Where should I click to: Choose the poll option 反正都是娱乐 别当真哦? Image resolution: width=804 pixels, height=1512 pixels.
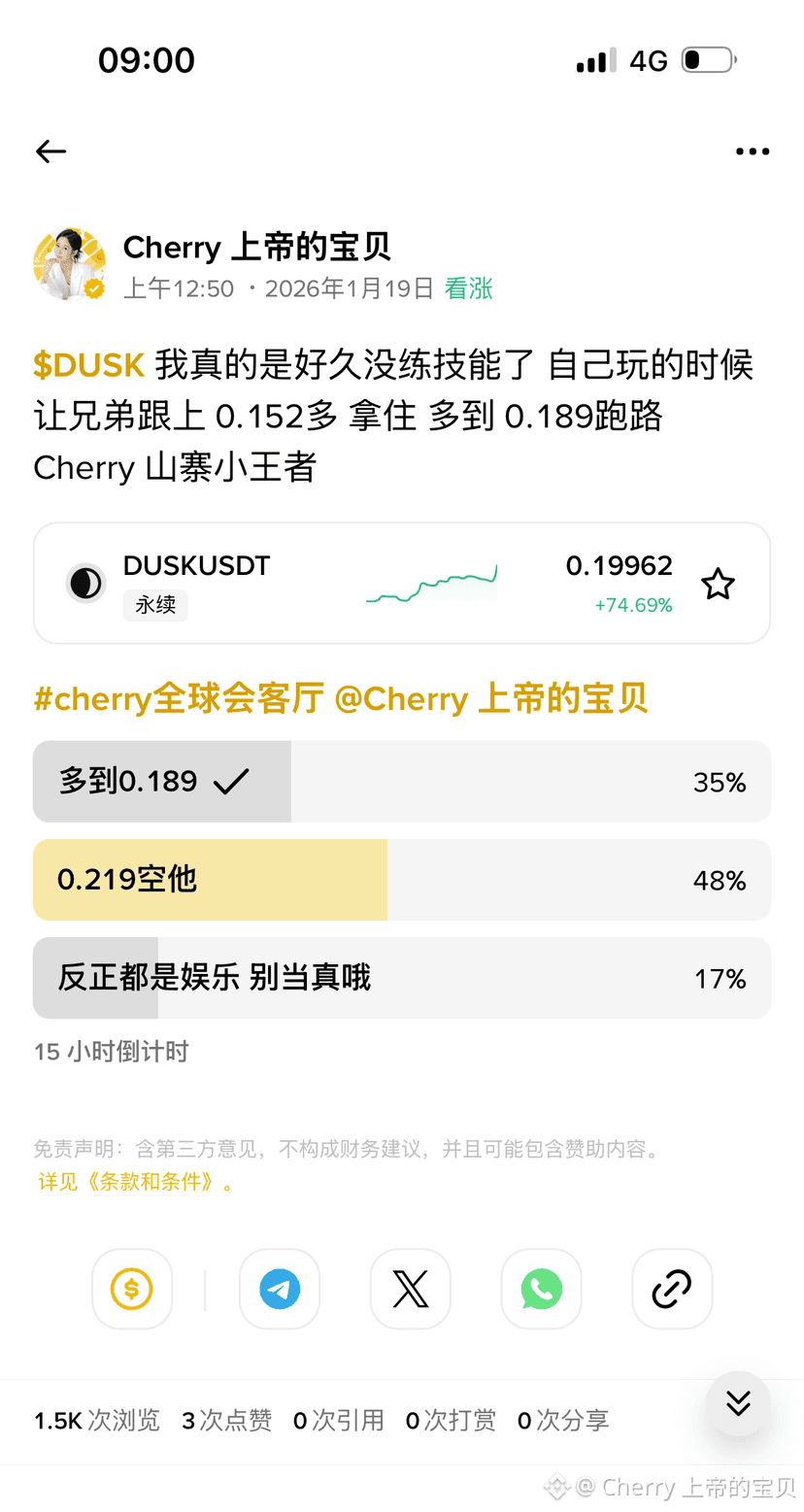click(x=401, y=978)
